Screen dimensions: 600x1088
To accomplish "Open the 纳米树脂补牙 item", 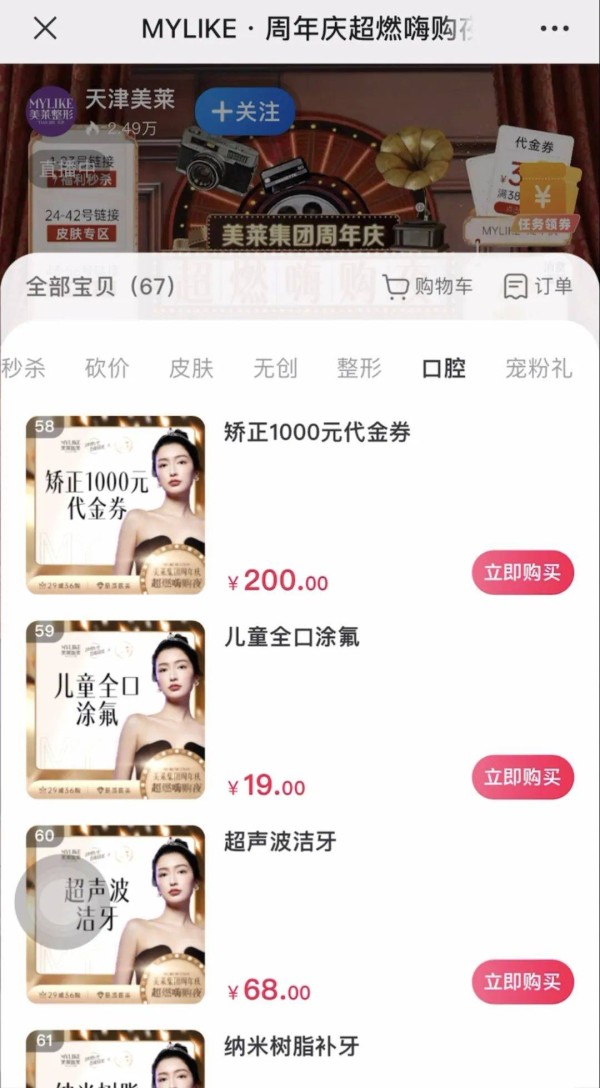I will pos(290,1047).
